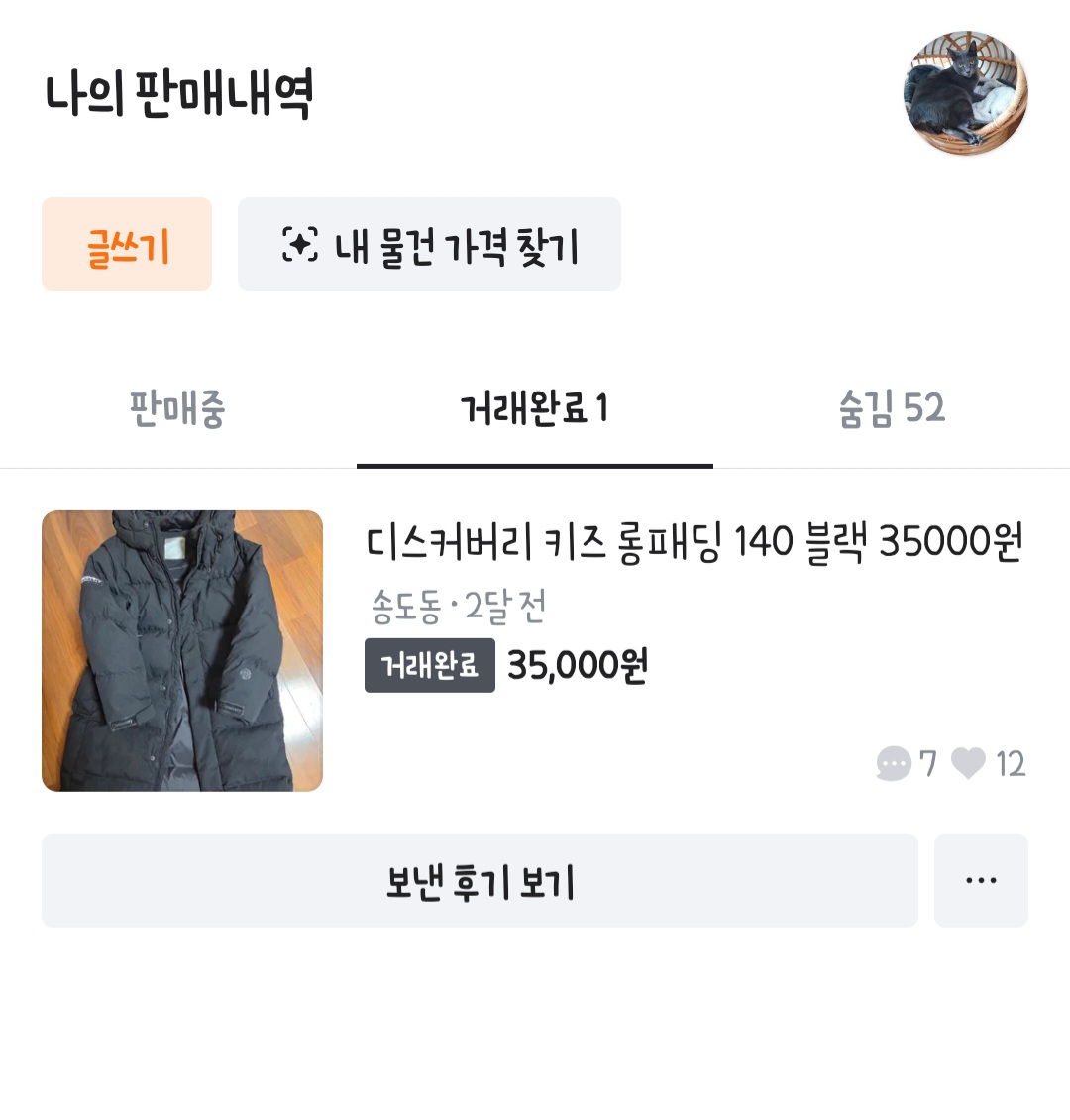1070x1120 pixels.
Task: Open 내 물건 가격 찾기
Action: coord(429,245)
